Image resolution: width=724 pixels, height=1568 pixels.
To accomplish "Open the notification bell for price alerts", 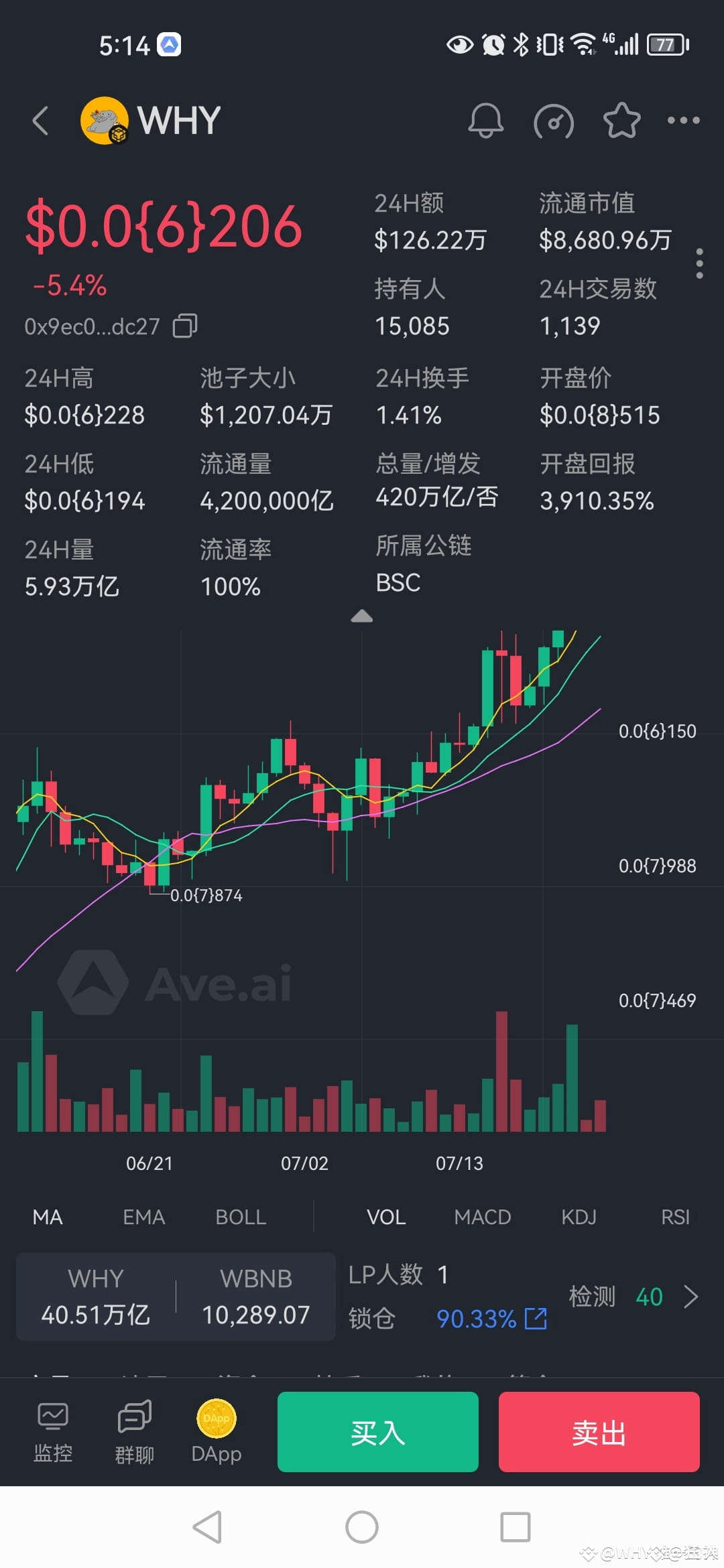I will 487,121.
